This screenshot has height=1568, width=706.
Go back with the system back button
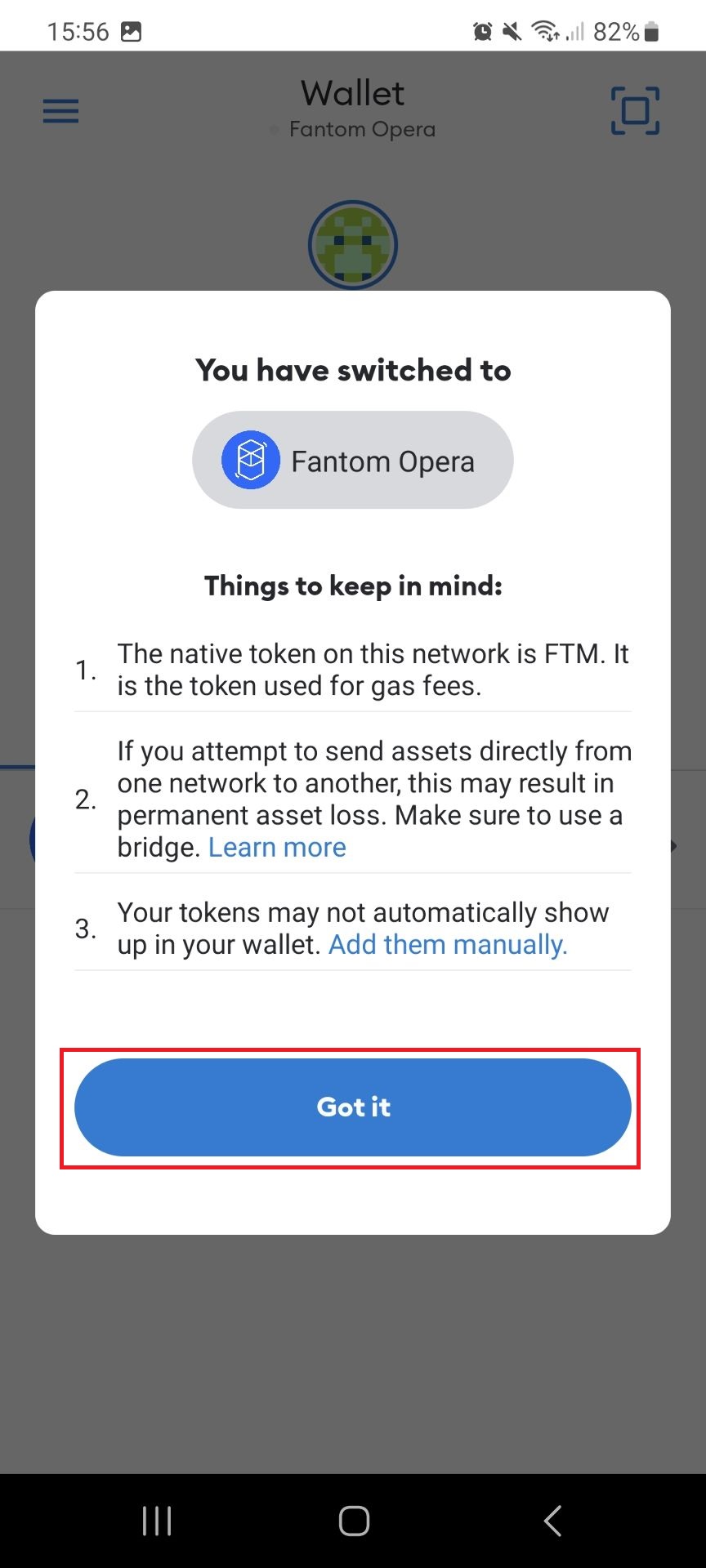pos(552,1521)
